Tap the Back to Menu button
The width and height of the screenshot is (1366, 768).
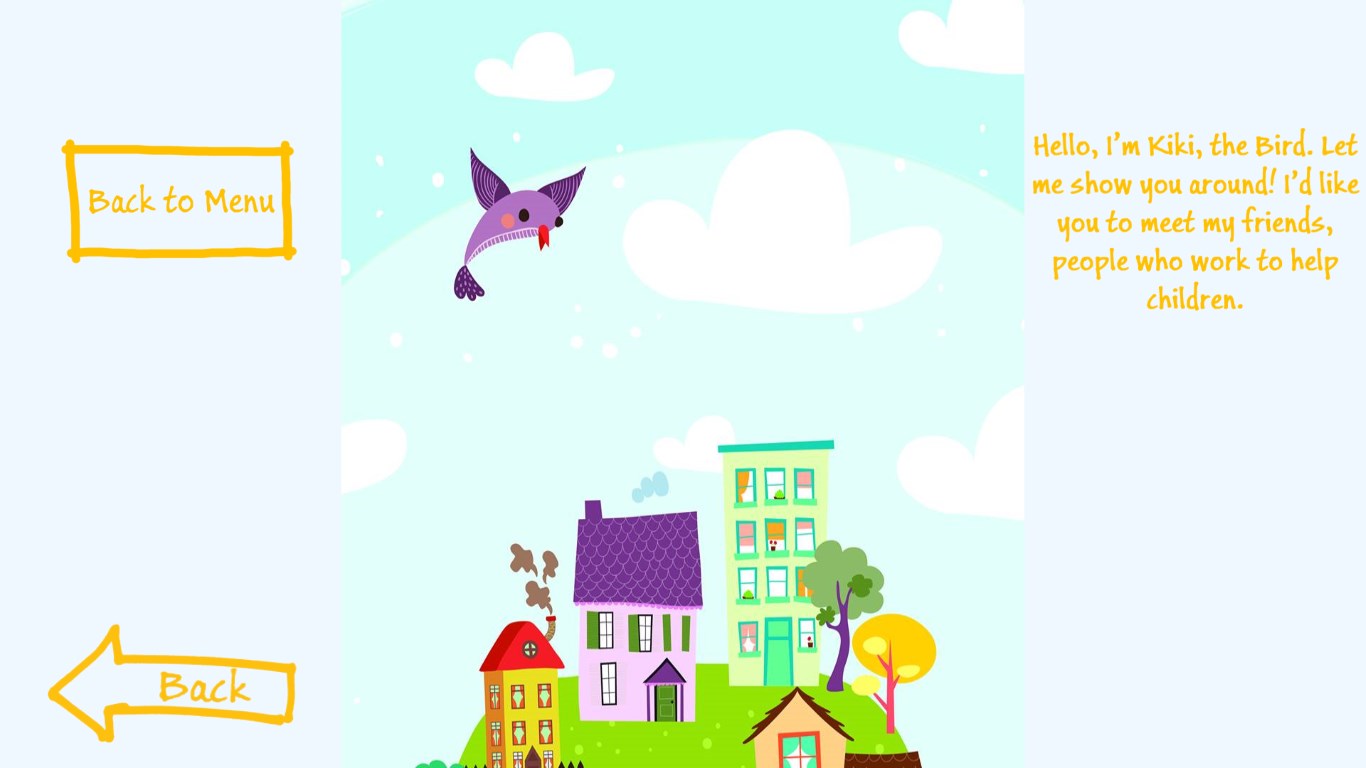[x=180, y=201]
